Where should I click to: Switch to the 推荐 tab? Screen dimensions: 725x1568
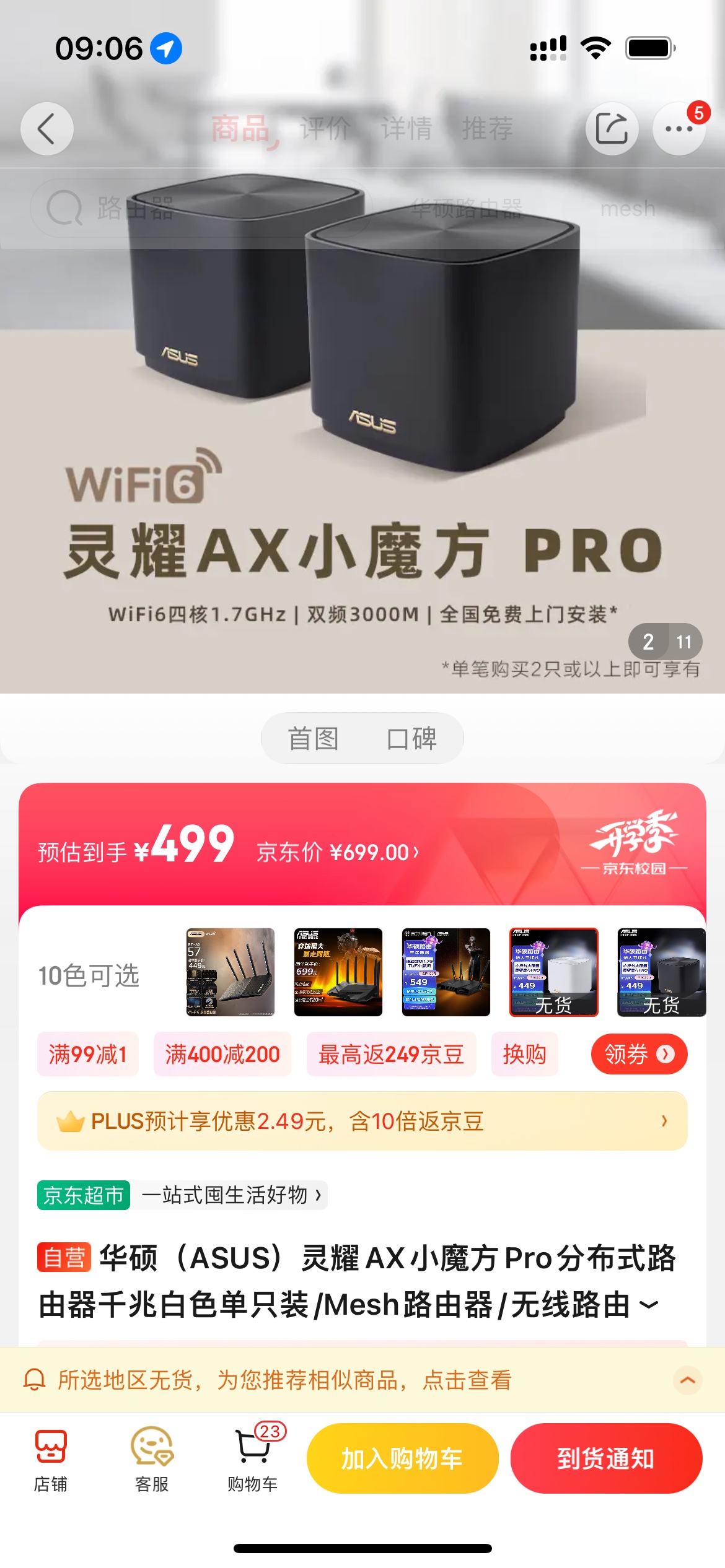click(x=487, y=129)
